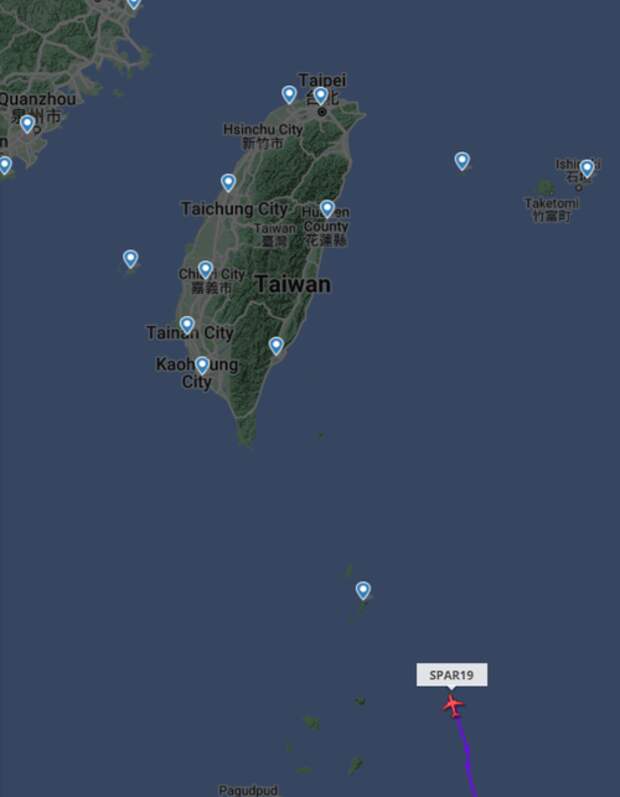Image resolution: width=620 pixels, height=797 pixels.
Task: Tap the airport pin at Taichung City
Action: 228,182
